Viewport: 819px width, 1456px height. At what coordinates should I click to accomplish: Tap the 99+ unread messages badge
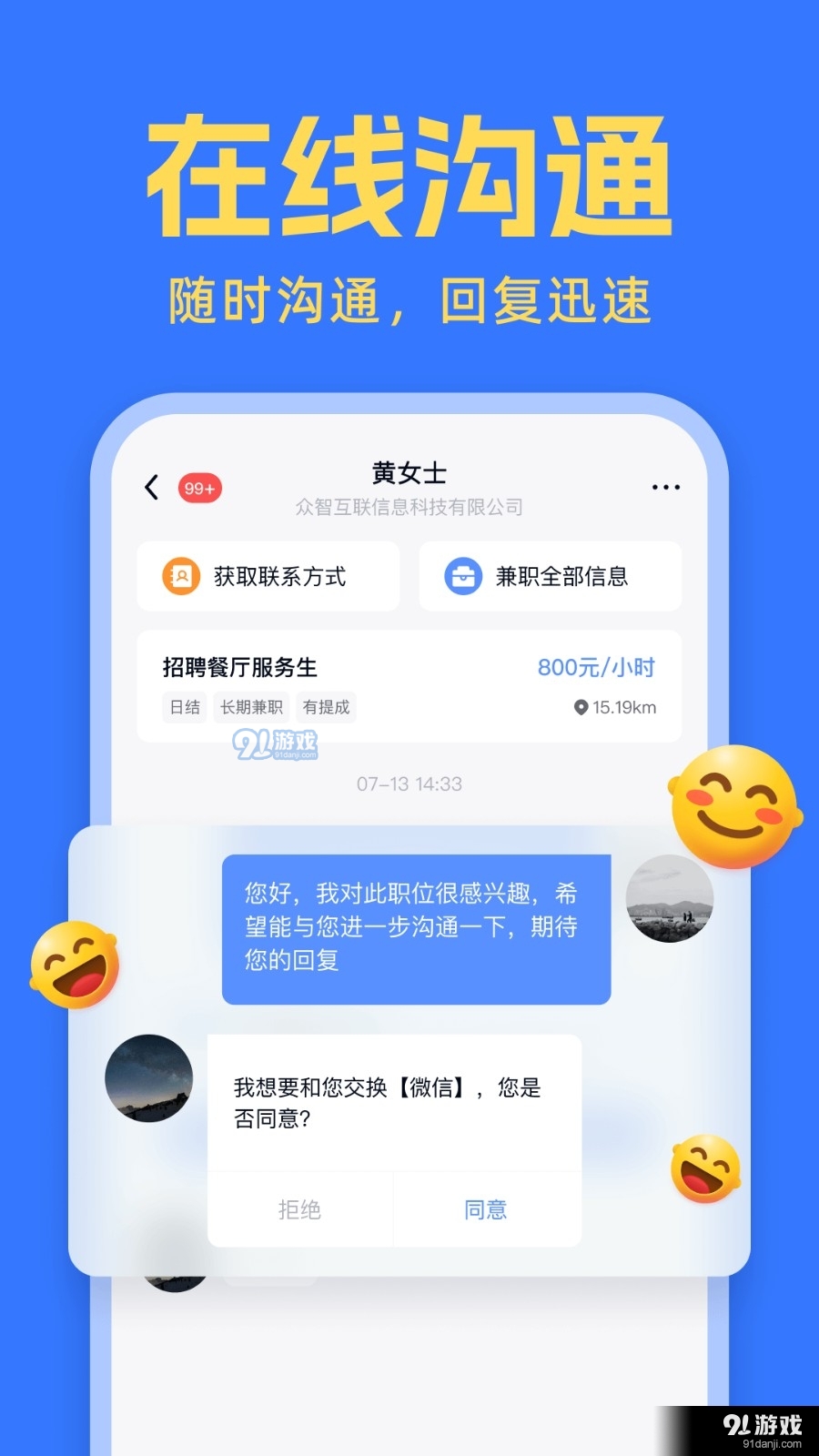(x=198, y=488)
